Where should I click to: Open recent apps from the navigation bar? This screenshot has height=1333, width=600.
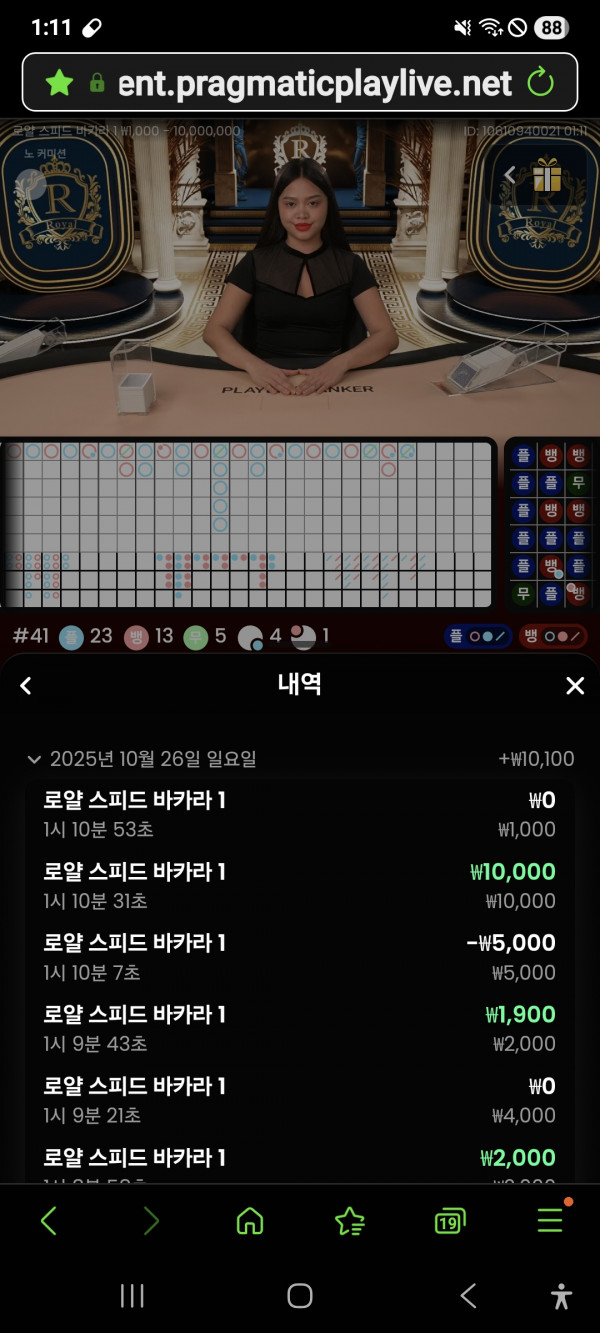[132, 1296]
